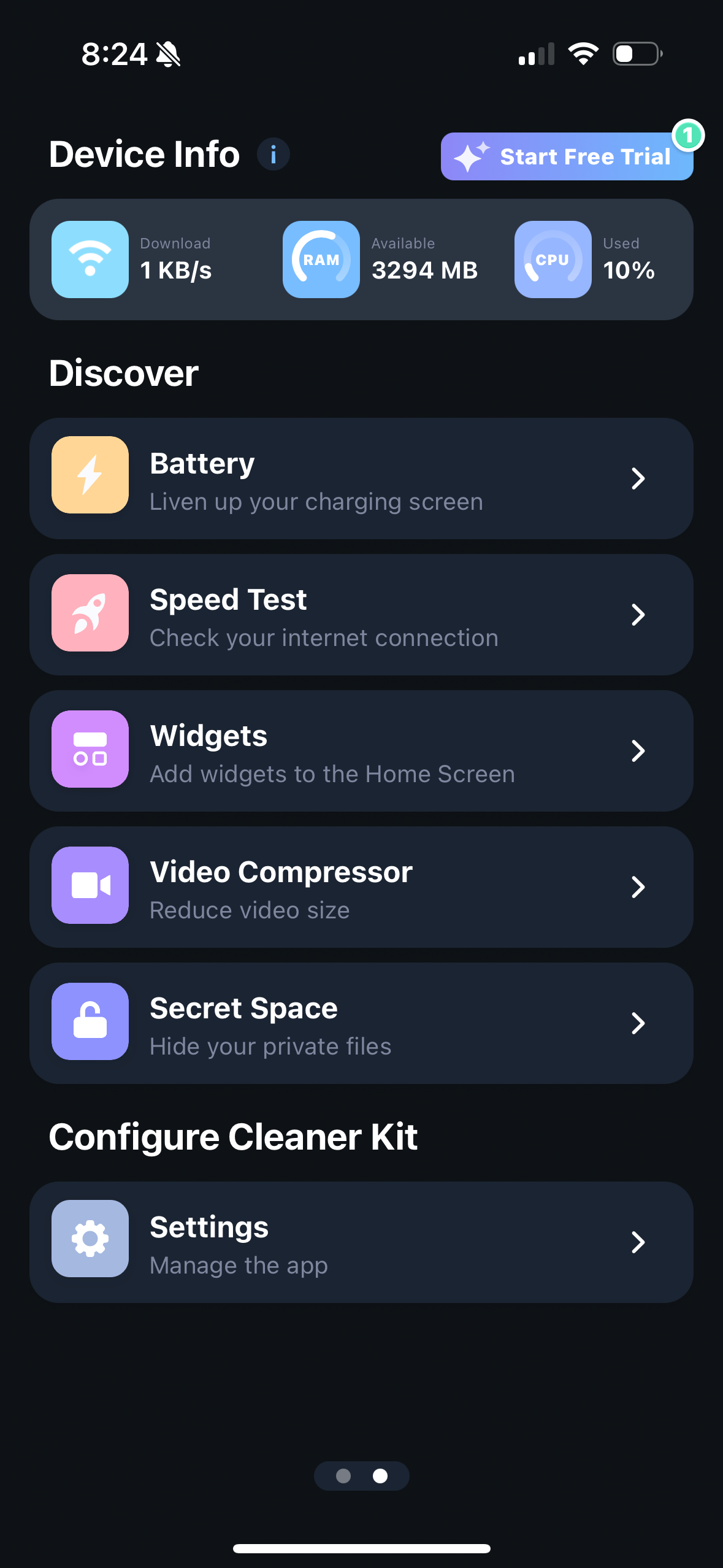This screenshot has width=723, height=1568.
Task: Tap the green notification badge on Start Free Trial
Action: point(687,135)
